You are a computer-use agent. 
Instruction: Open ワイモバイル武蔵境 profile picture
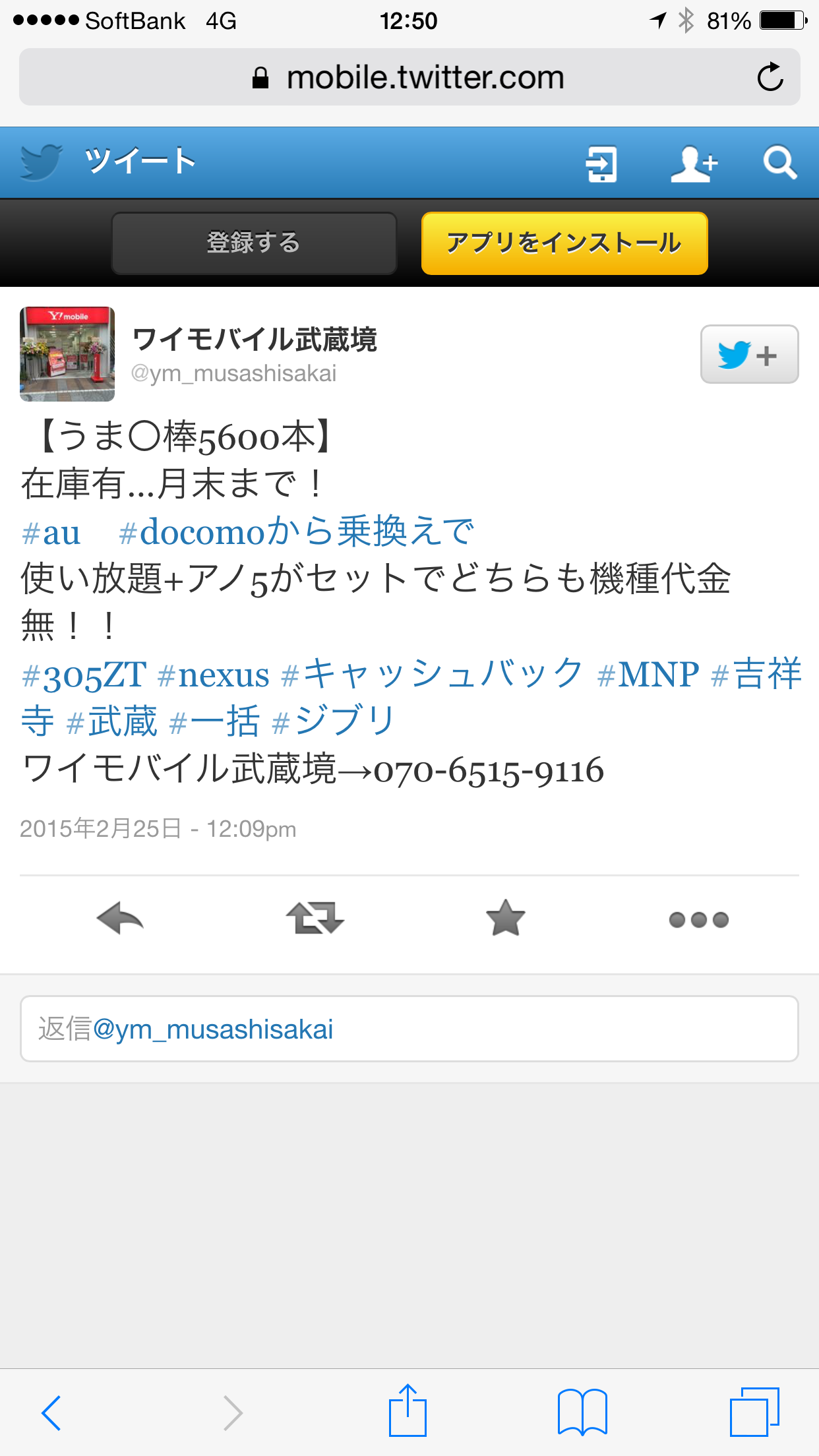(x=67, y=354)
